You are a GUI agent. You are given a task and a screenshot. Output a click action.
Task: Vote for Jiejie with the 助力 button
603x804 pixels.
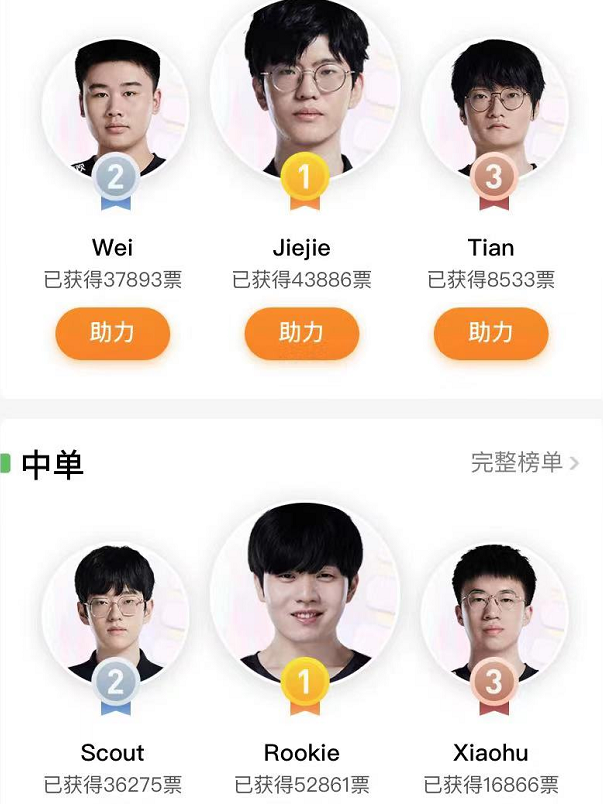(x=301, y=333)
